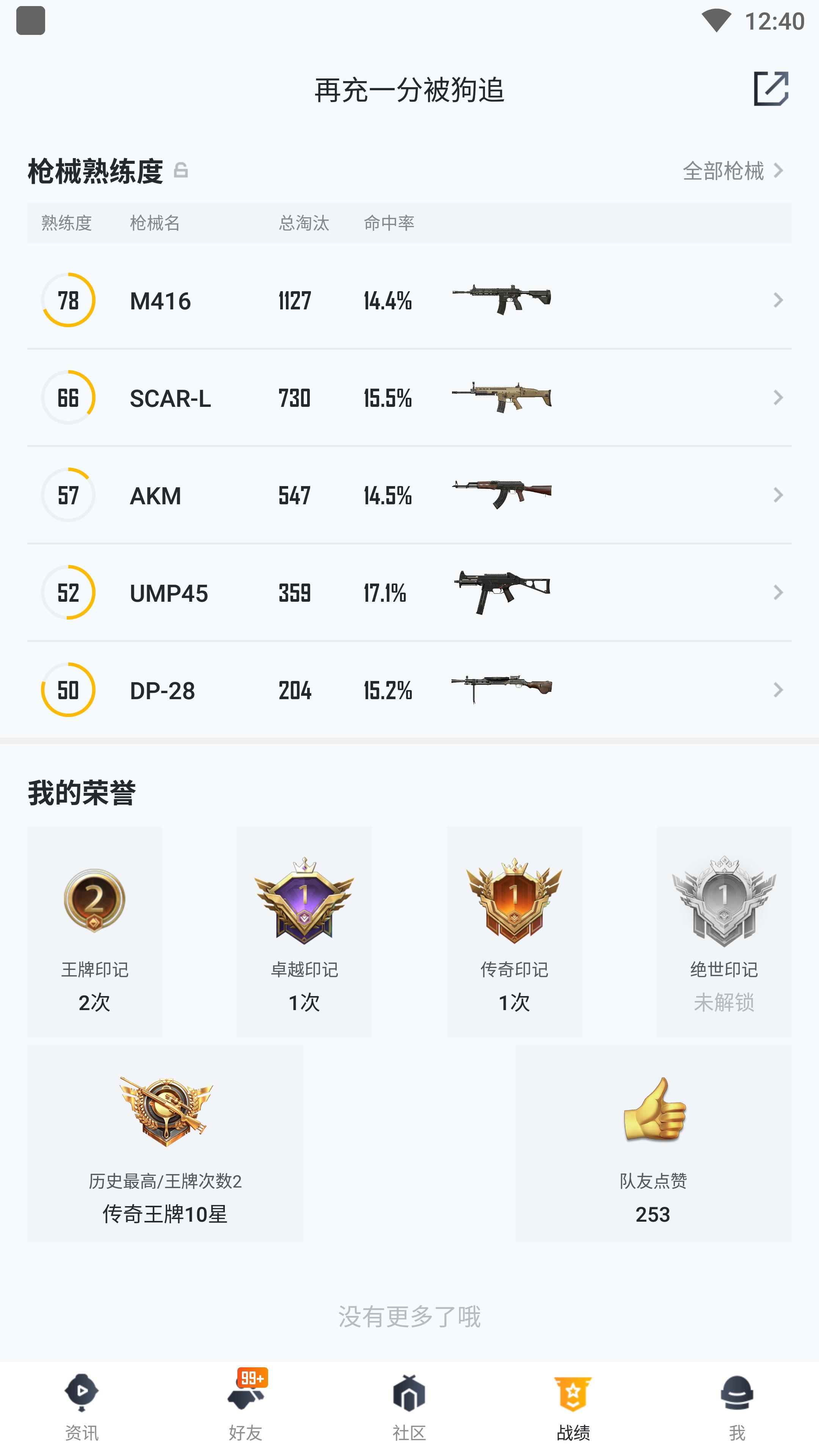Open 全部枪械 full weapon list
819x1456 pixels.
click(733, 171)
